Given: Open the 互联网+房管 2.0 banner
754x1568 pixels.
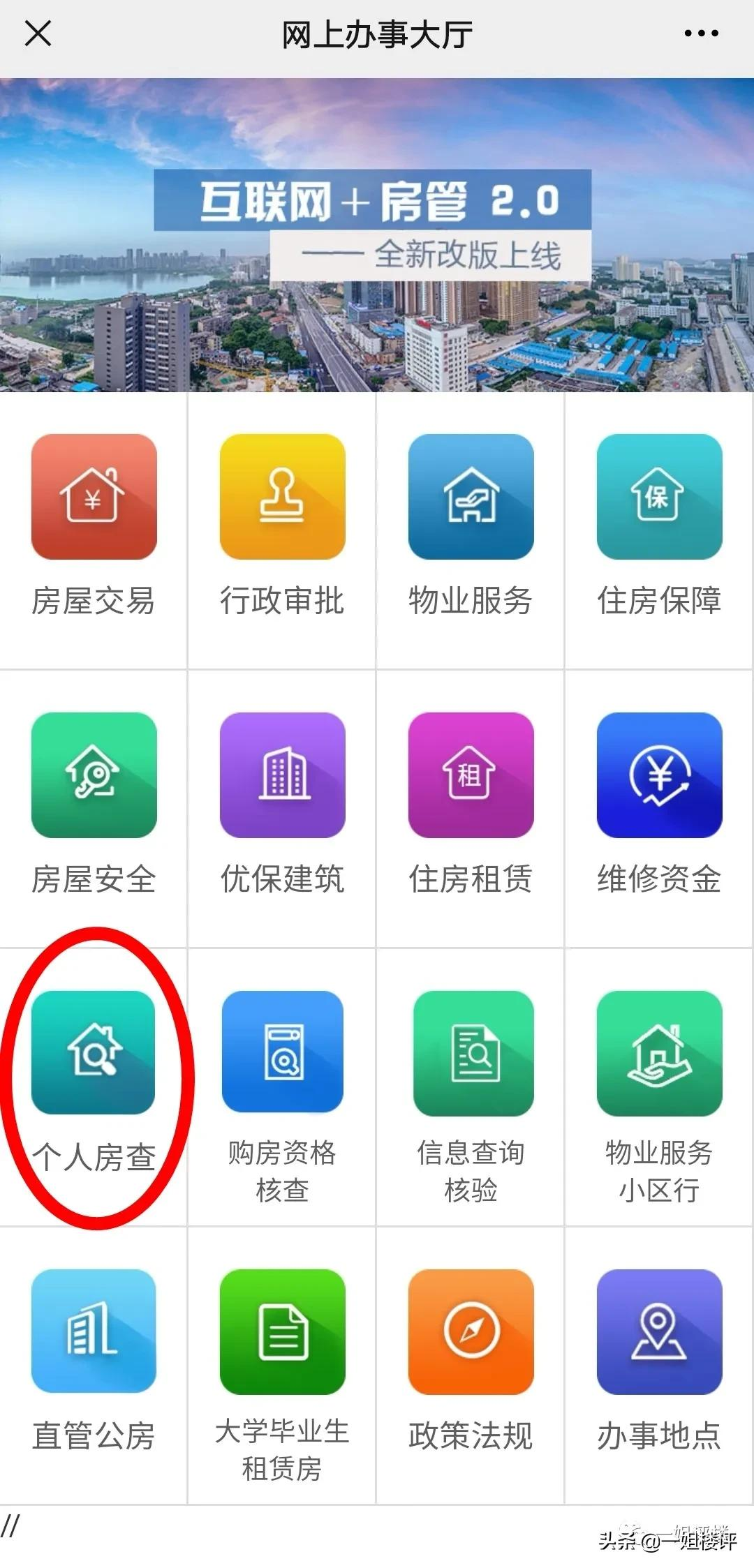Looking at the screenshot, I should click(377, 234).
